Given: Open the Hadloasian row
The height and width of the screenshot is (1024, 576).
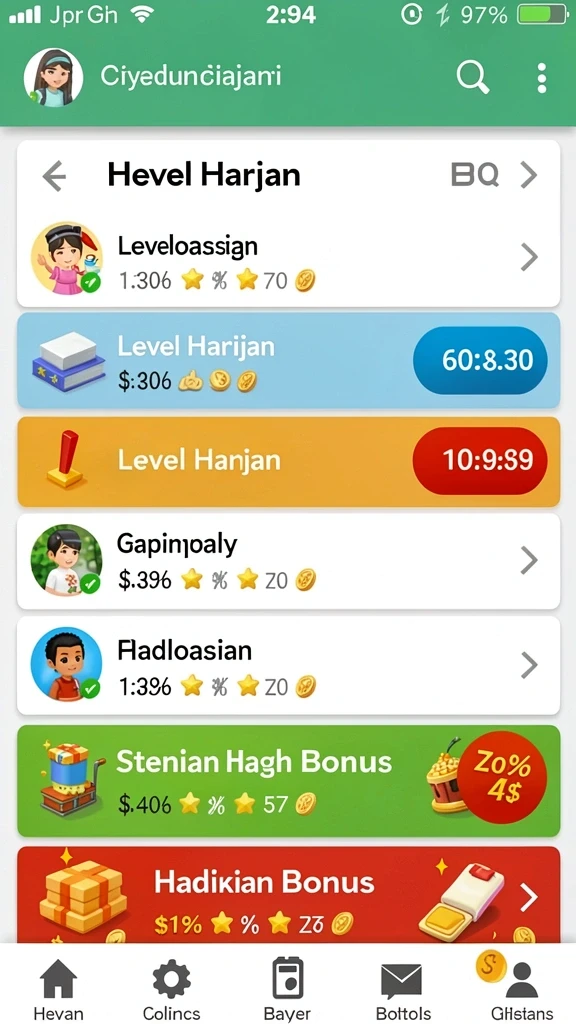Looking at the screenshot, I should click(288, 665).
